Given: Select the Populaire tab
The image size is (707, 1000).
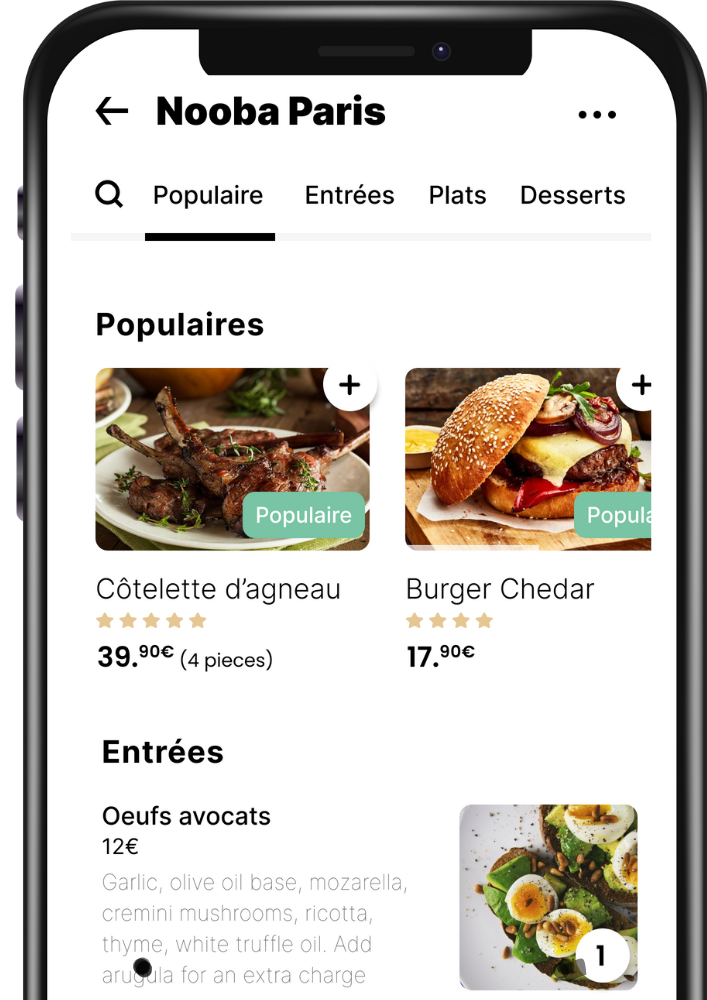Looking at the screenshot, I should pyautogui.click(x=208, y=196).
